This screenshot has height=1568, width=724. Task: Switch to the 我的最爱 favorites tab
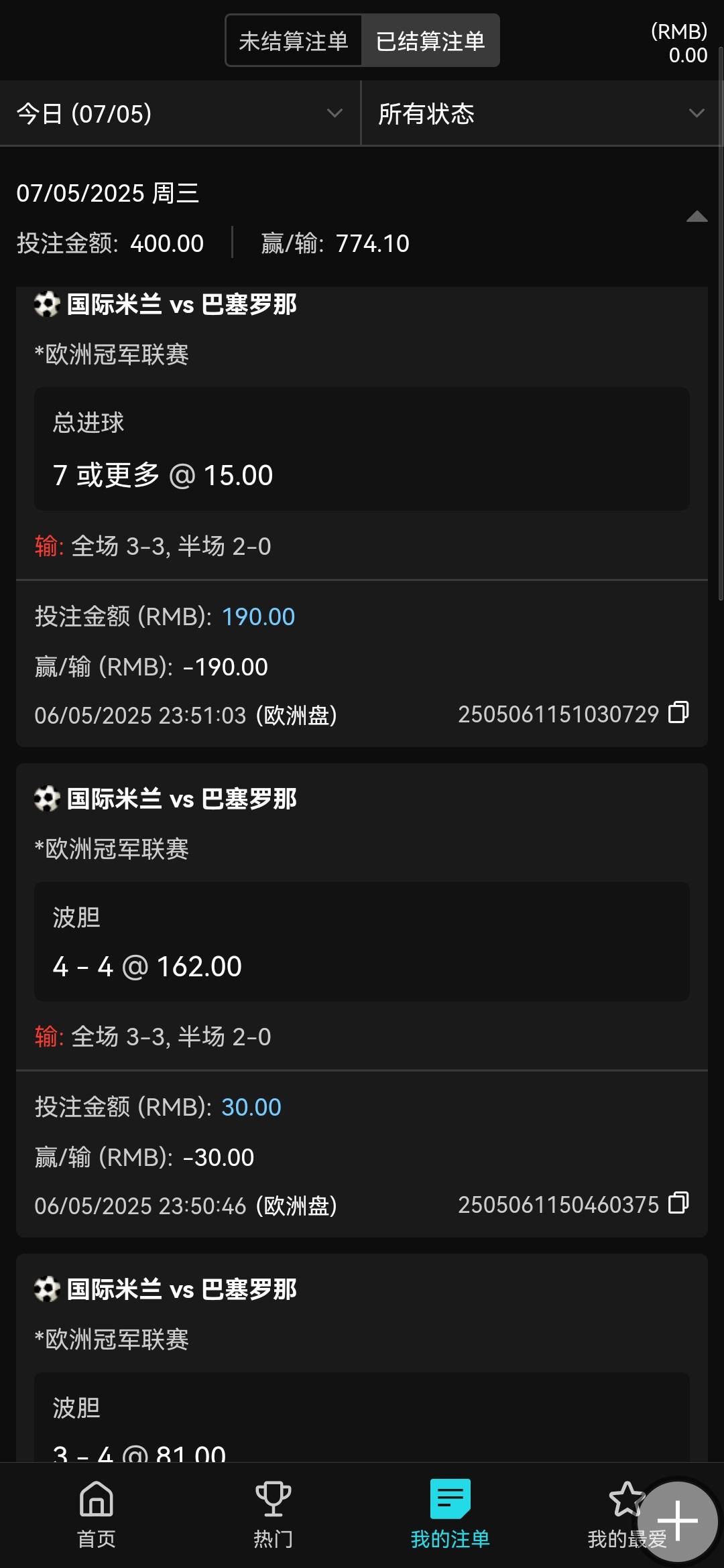coord(626,1514)
